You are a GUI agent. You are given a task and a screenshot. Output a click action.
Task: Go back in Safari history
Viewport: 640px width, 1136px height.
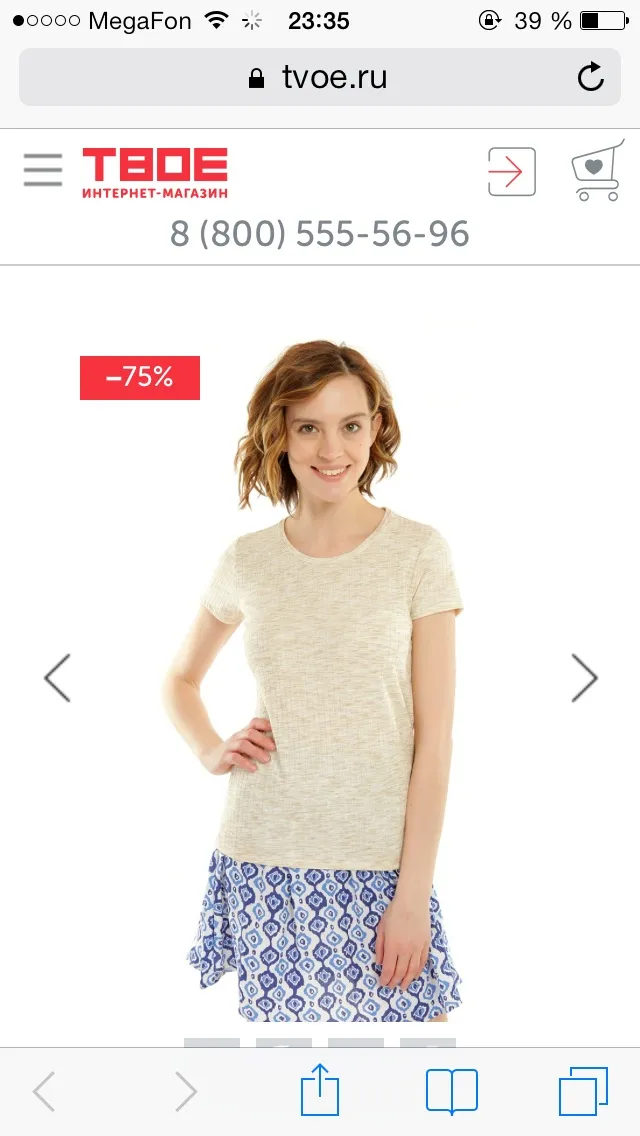44,1091
